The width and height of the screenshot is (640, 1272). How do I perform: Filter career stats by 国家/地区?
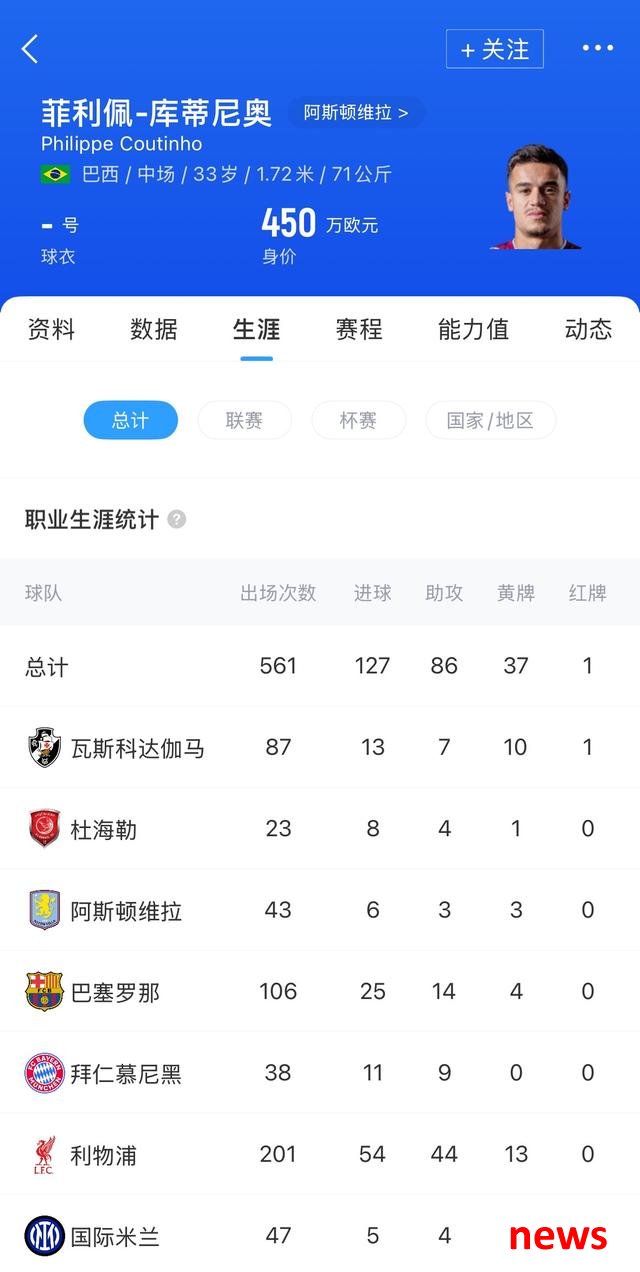[490, 421]
